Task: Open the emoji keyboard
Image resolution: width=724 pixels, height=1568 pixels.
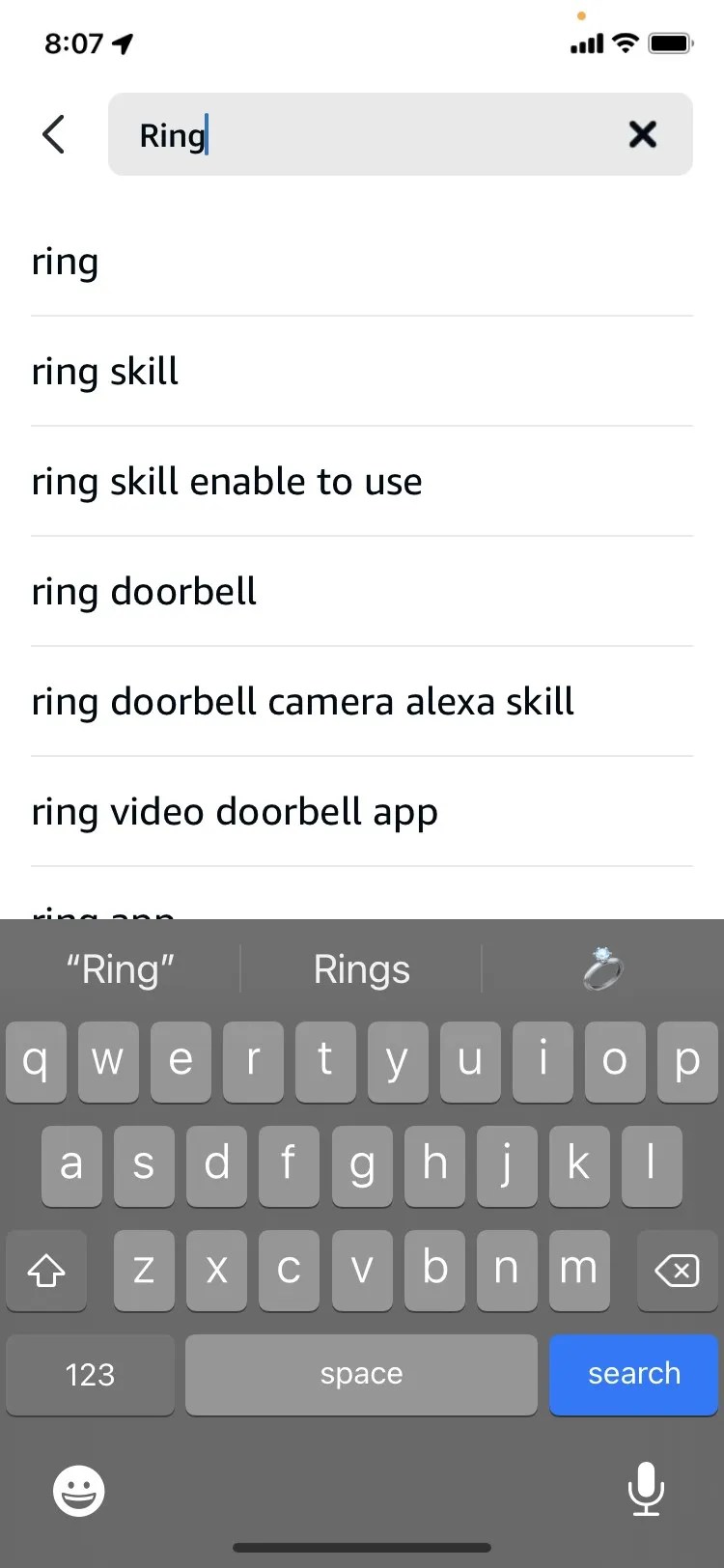Action: (x=77, y=1490)
